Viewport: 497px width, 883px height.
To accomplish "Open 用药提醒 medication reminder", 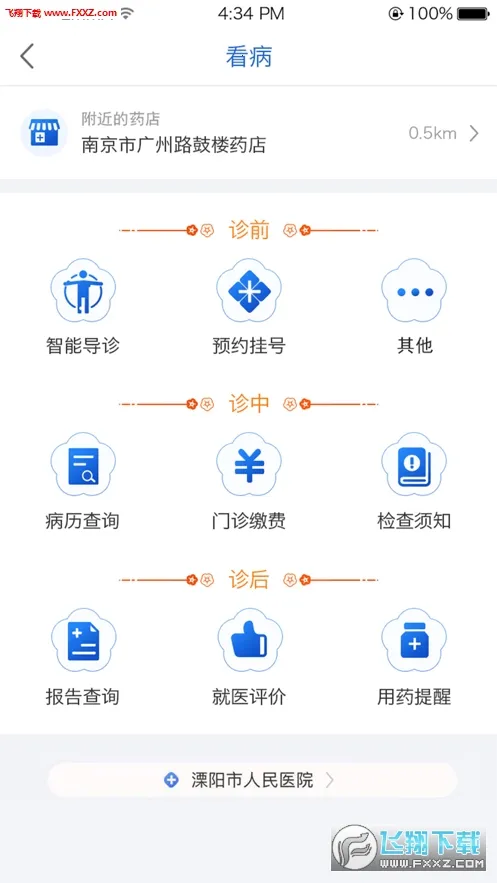I will pos(414,657).
